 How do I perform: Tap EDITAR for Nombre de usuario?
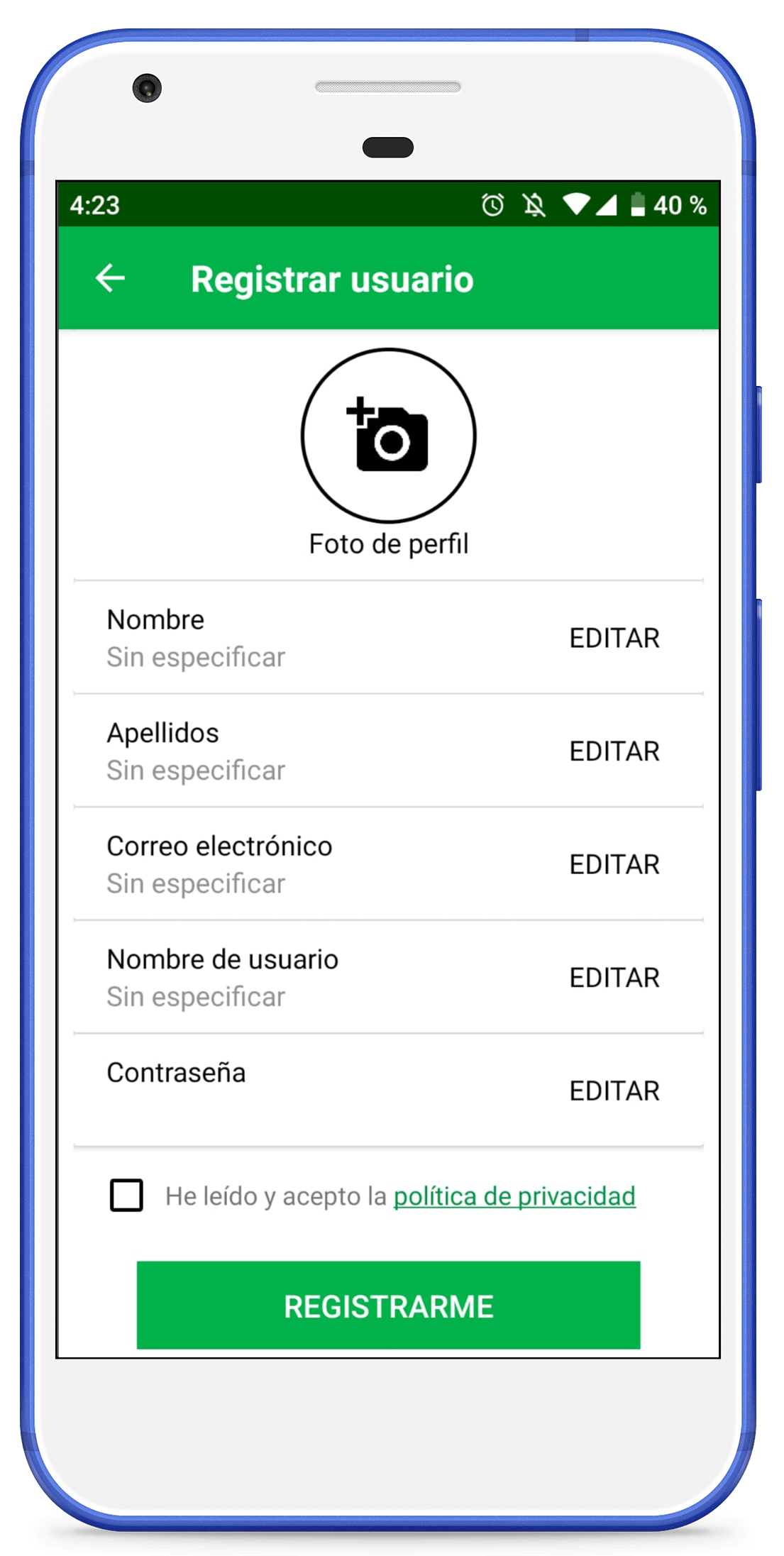(614, 978)
